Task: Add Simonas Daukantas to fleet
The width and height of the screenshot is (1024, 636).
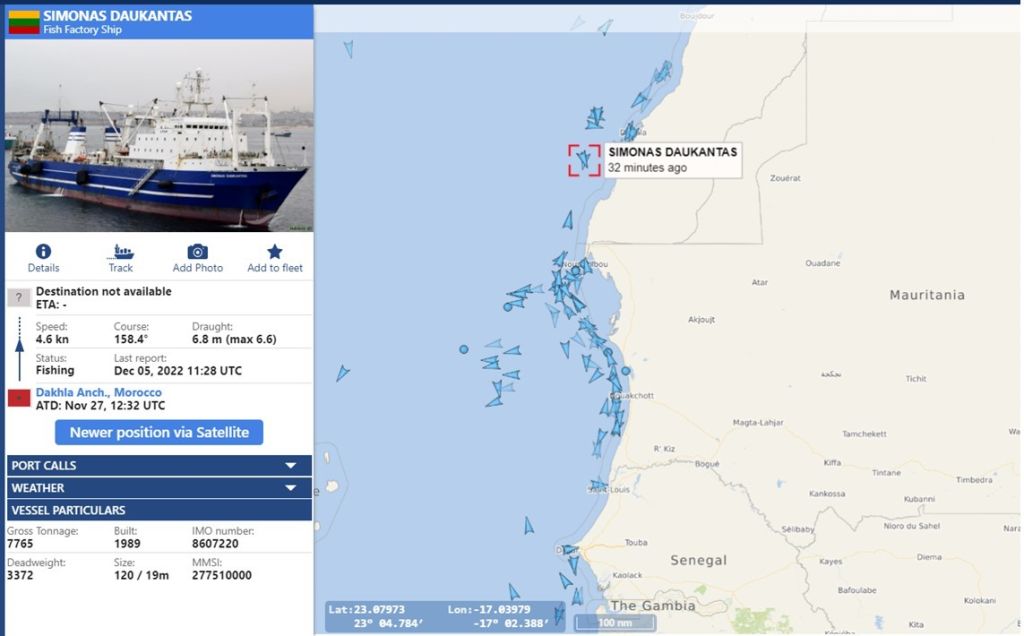Action: pos(274,257)
